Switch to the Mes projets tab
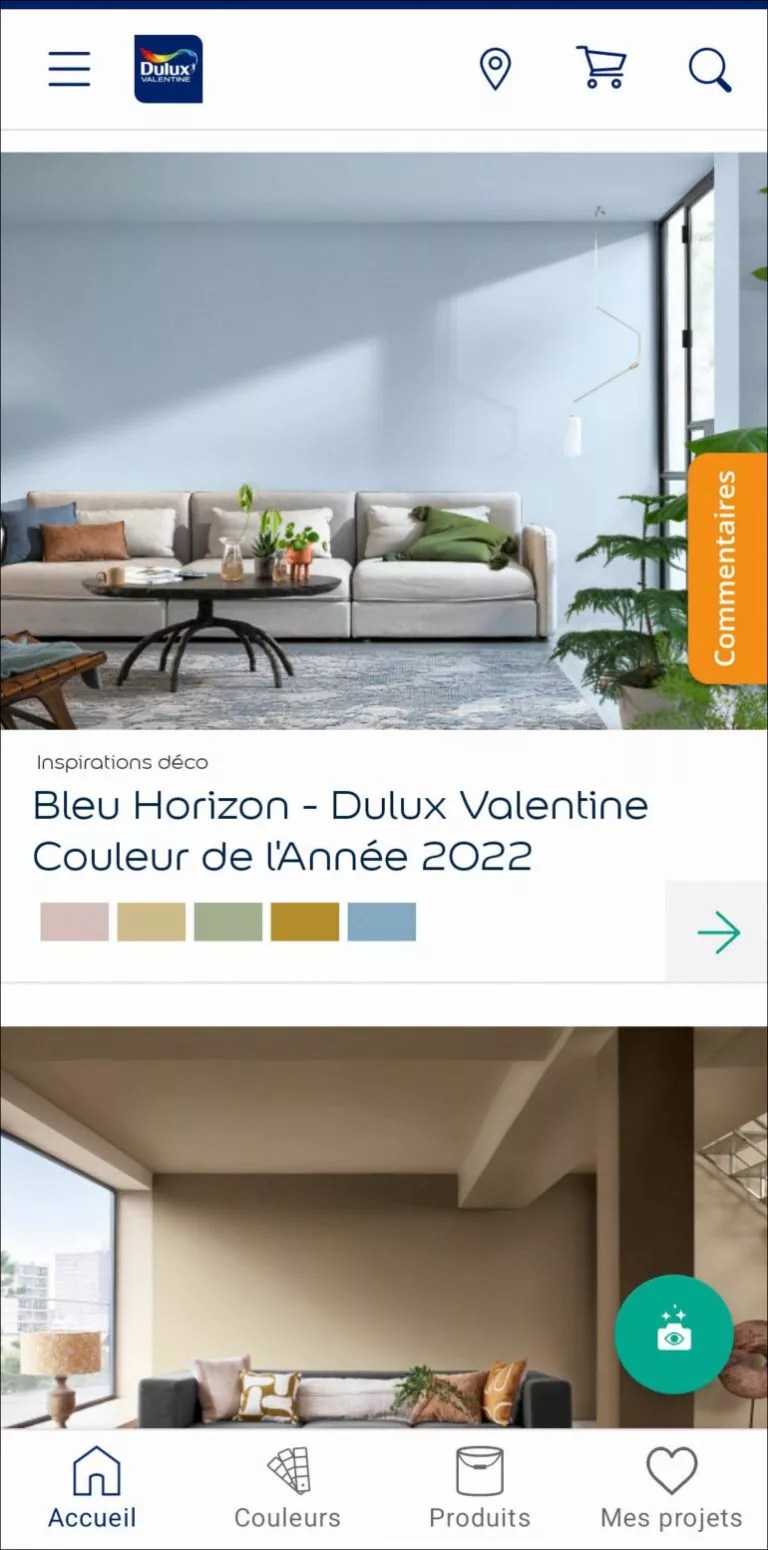 tap(671, 1488)
